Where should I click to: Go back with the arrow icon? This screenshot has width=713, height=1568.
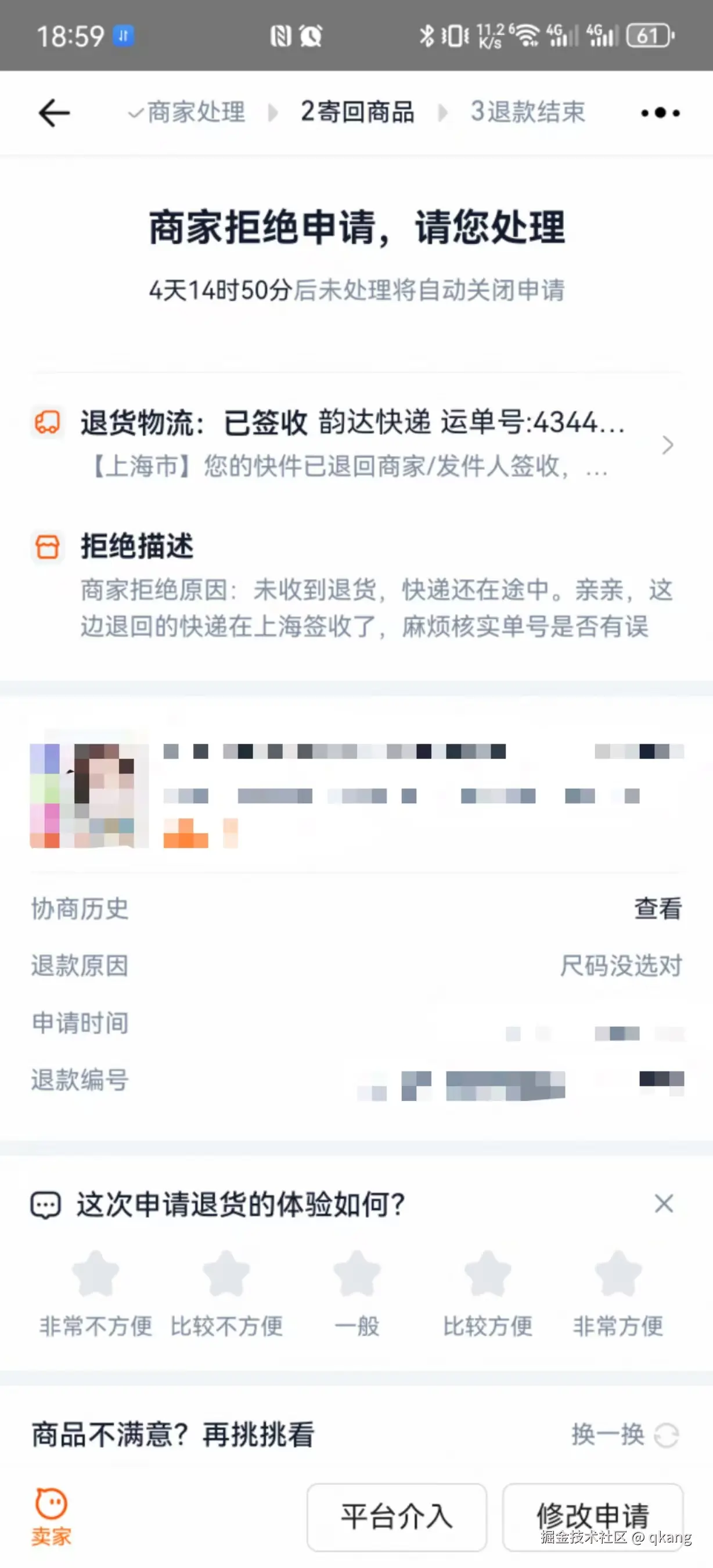click(54, 113)
